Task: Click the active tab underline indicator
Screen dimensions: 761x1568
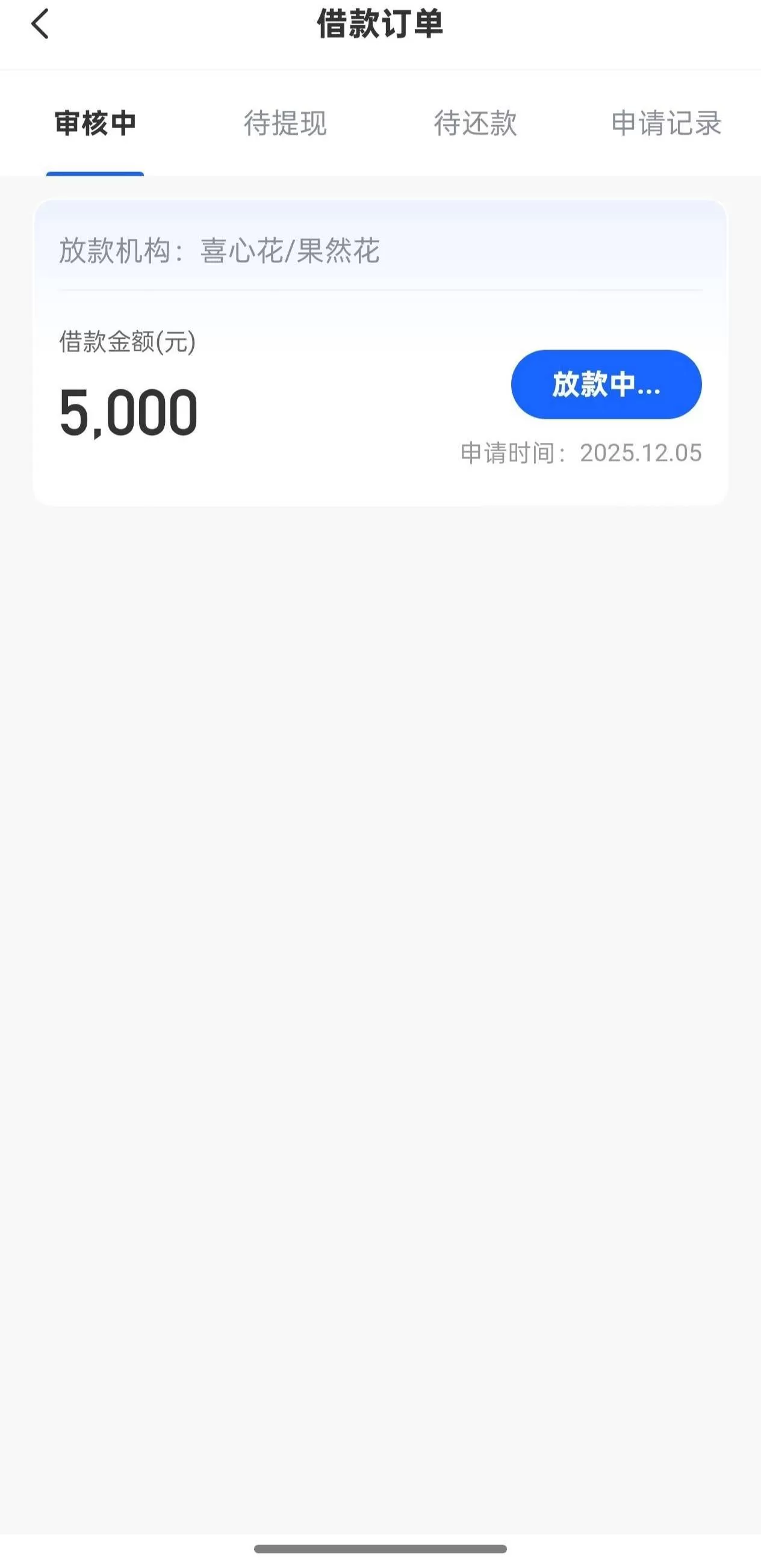Action: click(x=95, y=174)
